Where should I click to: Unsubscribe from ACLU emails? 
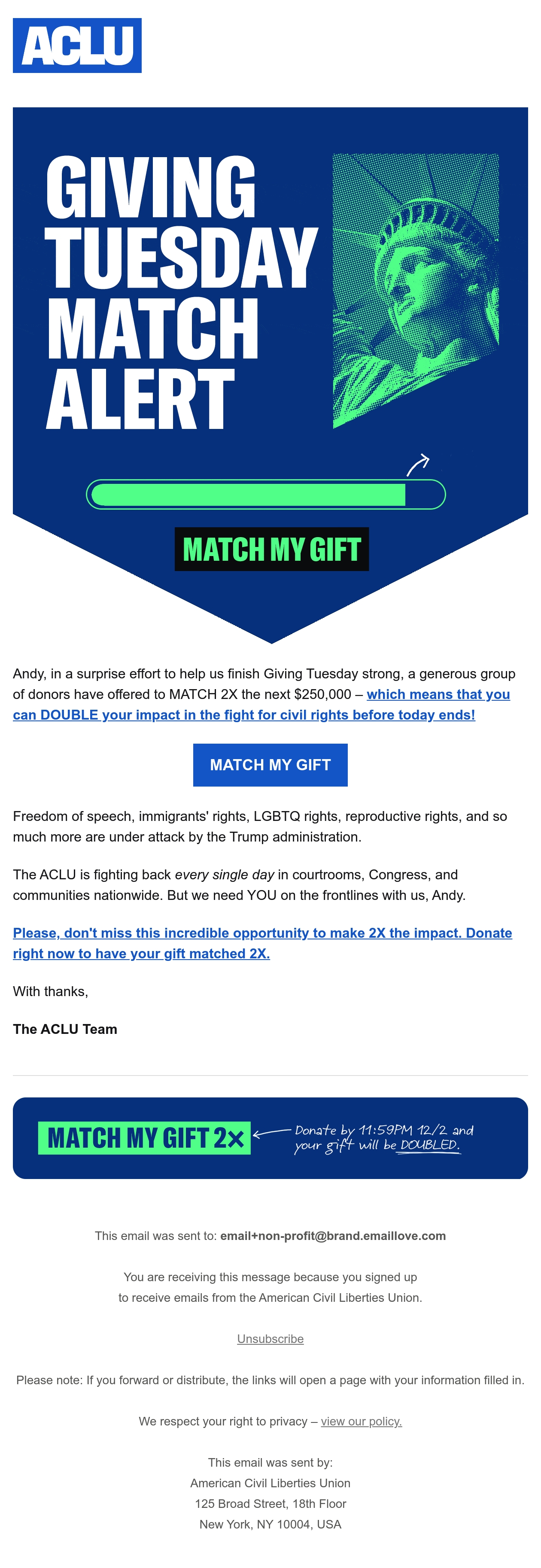[270, 1339]
